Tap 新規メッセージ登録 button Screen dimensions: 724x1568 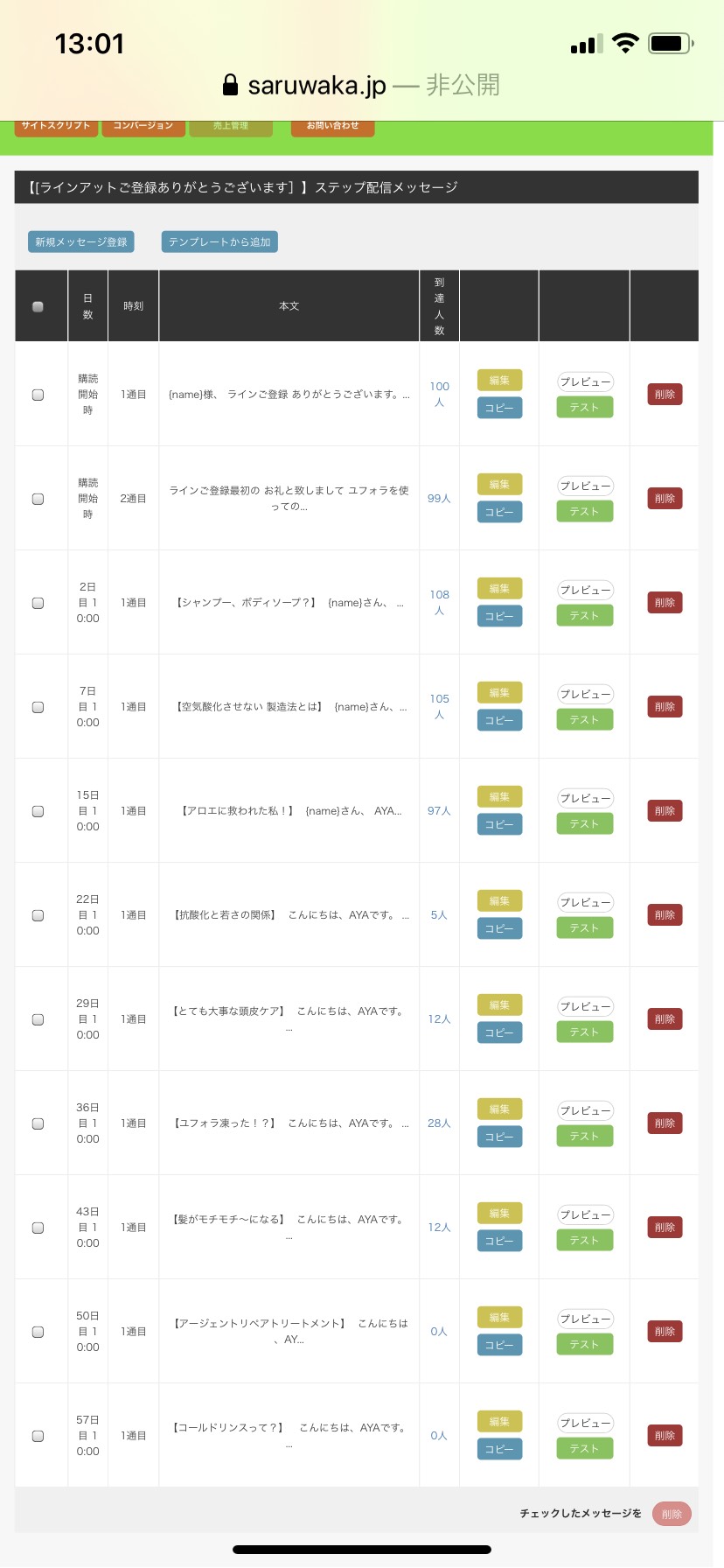pyautogui.click(x=81, y=241)
